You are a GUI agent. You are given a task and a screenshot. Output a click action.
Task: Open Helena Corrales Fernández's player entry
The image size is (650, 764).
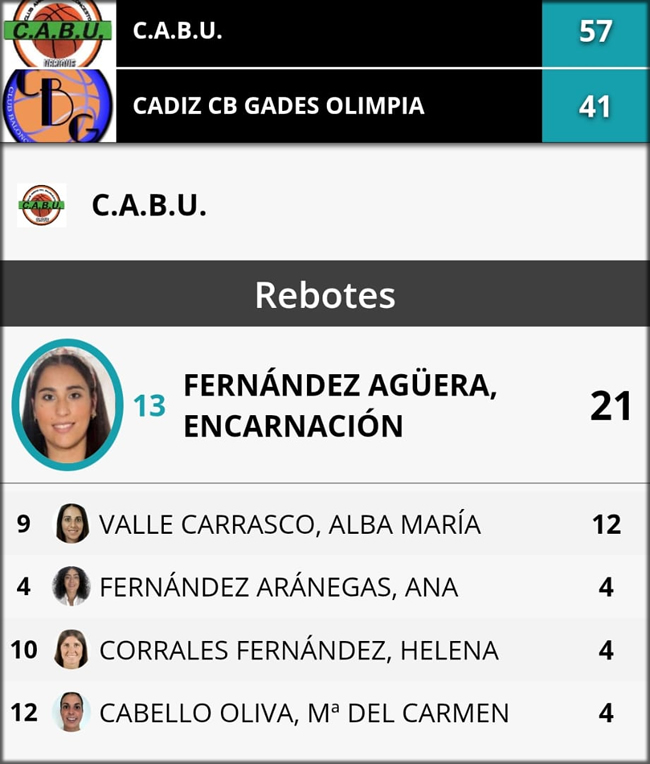pyautogui.click(x=299, y=650)
